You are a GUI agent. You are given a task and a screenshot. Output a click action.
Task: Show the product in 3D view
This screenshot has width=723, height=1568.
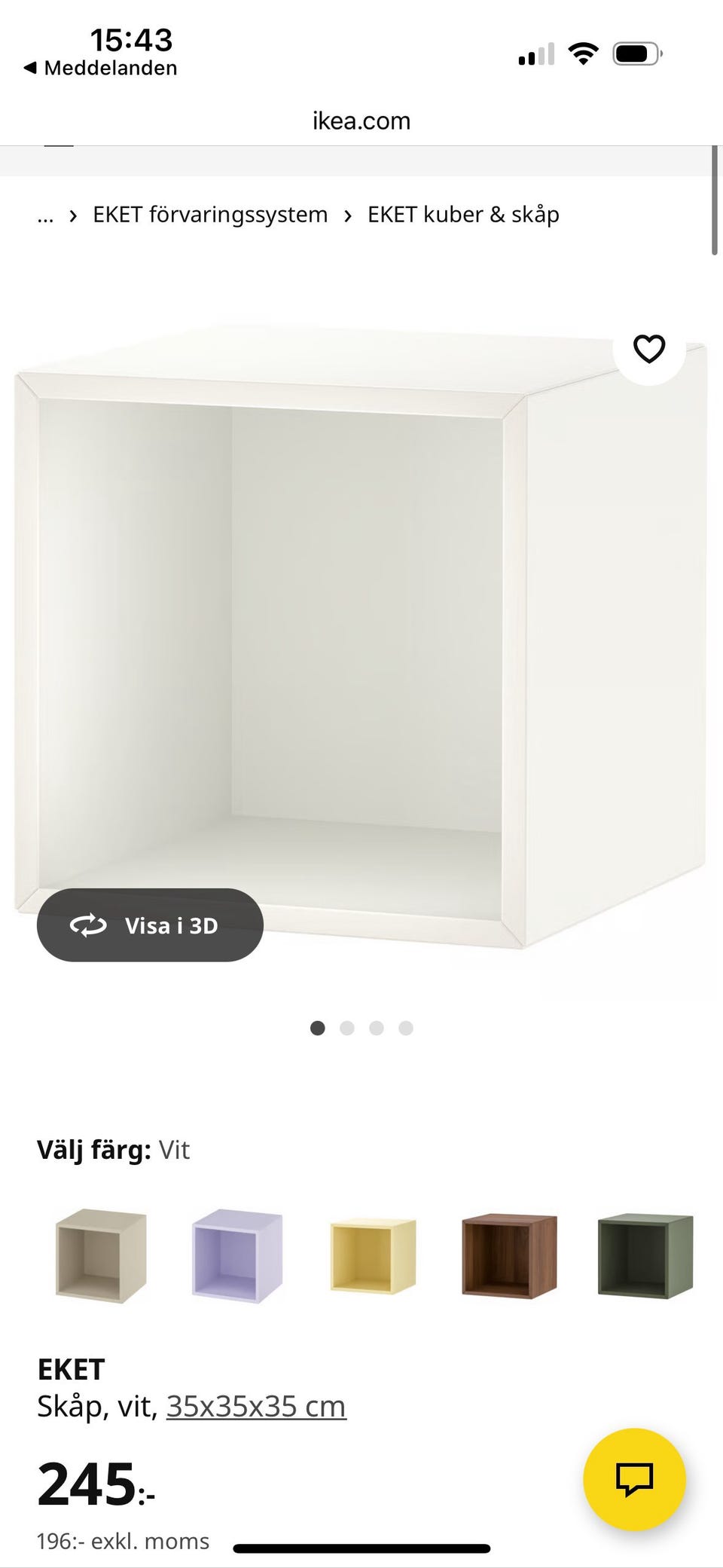[x=150, y=925]
